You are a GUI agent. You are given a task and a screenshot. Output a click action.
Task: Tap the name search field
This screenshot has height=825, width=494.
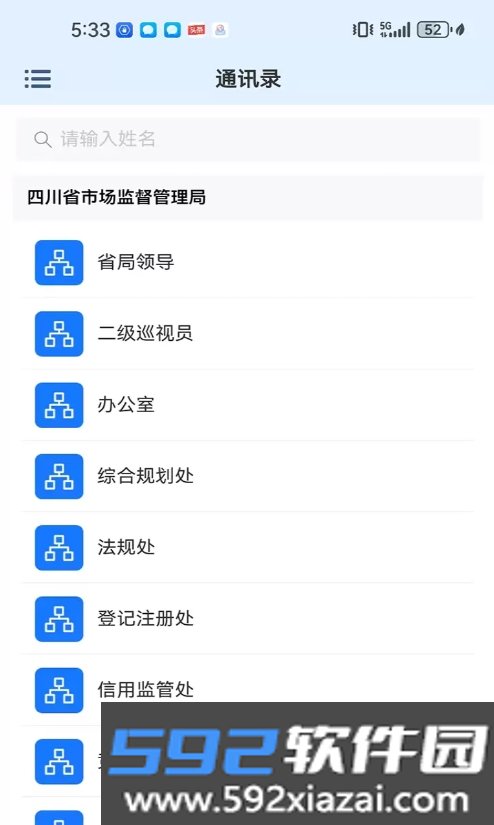248,139
